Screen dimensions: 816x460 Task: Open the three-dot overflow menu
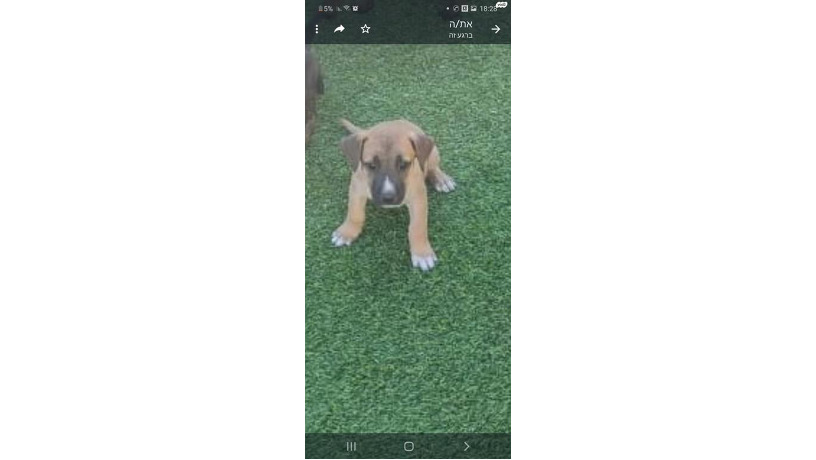(x=317, y=29)
